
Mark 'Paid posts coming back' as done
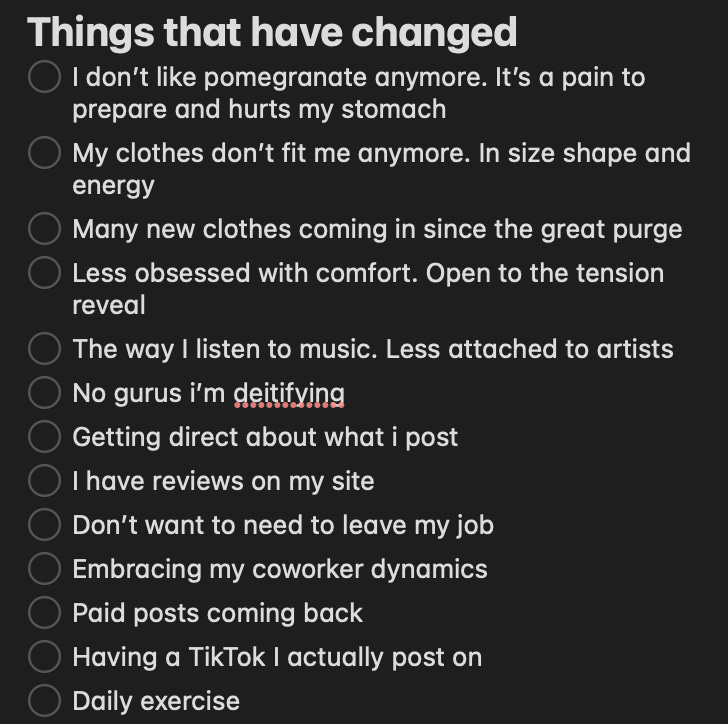click(45, 613)
